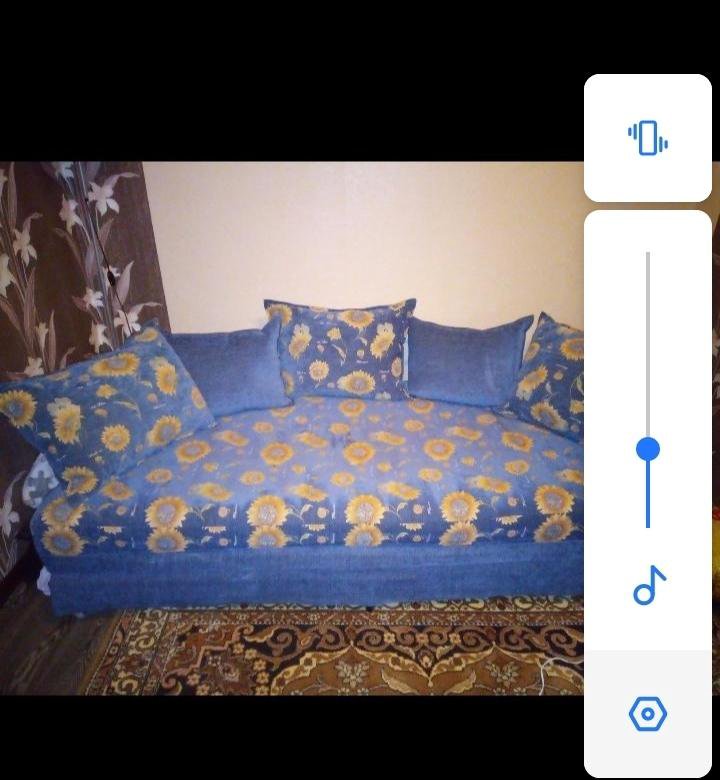This screenshot has width=720, height=780.
Task: Toggle the vibrate ringer mode button
Action: pyautogui.click(x=648, y=138)
